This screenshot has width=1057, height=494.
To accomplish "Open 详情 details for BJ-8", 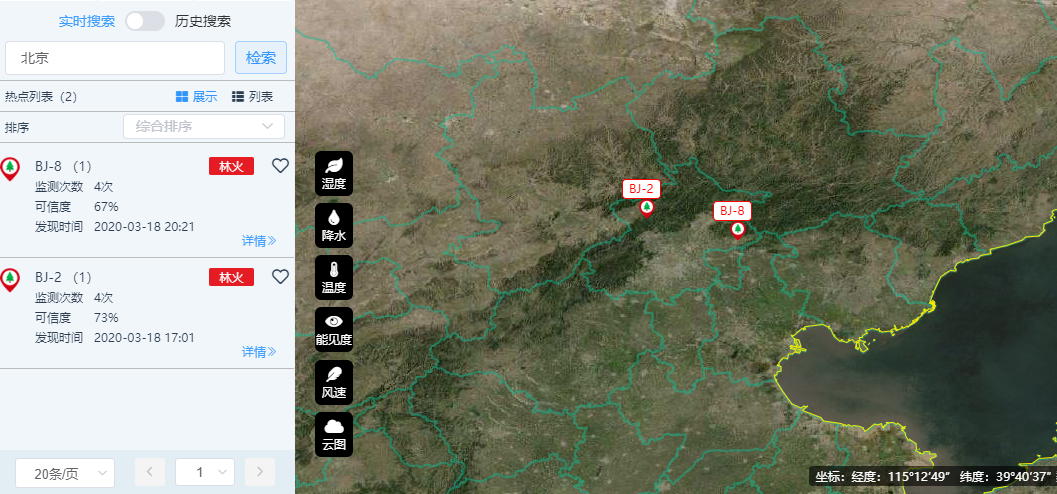I will point(258,241).
